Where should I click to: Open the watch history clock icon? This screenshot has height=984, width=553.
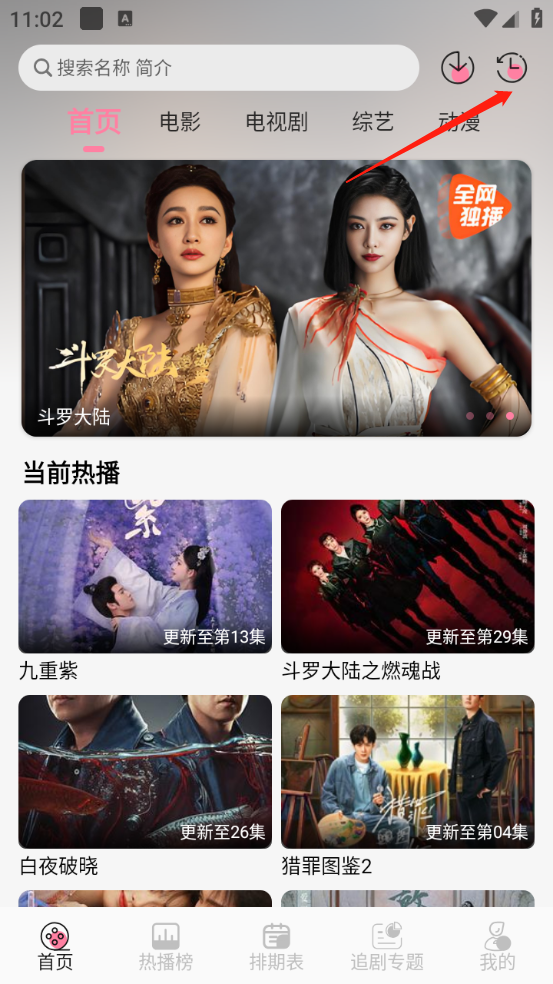(x=512, y=67)
